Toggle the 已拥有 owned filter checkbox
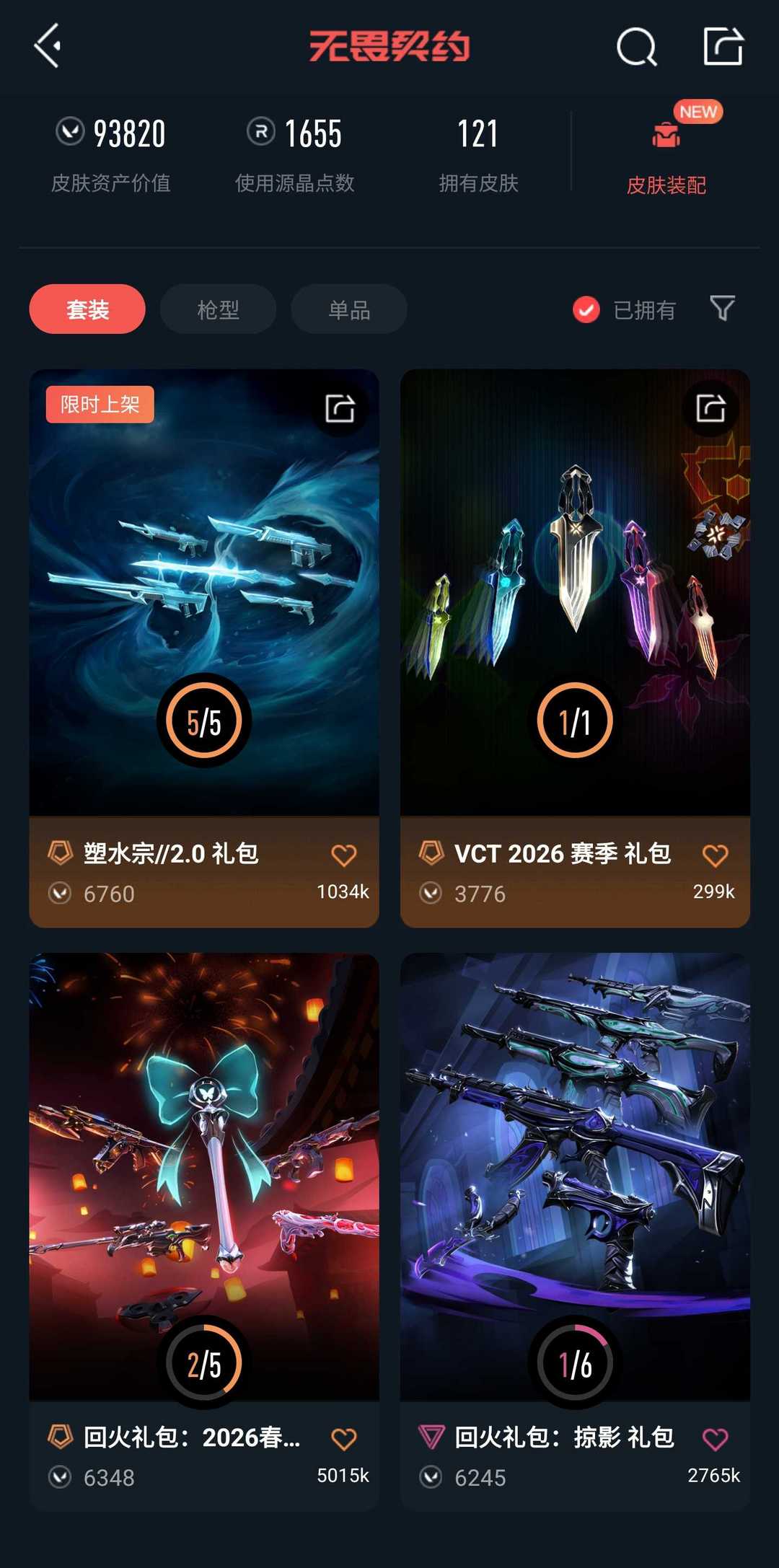The image size is (779, 1568). pos(586,310)
